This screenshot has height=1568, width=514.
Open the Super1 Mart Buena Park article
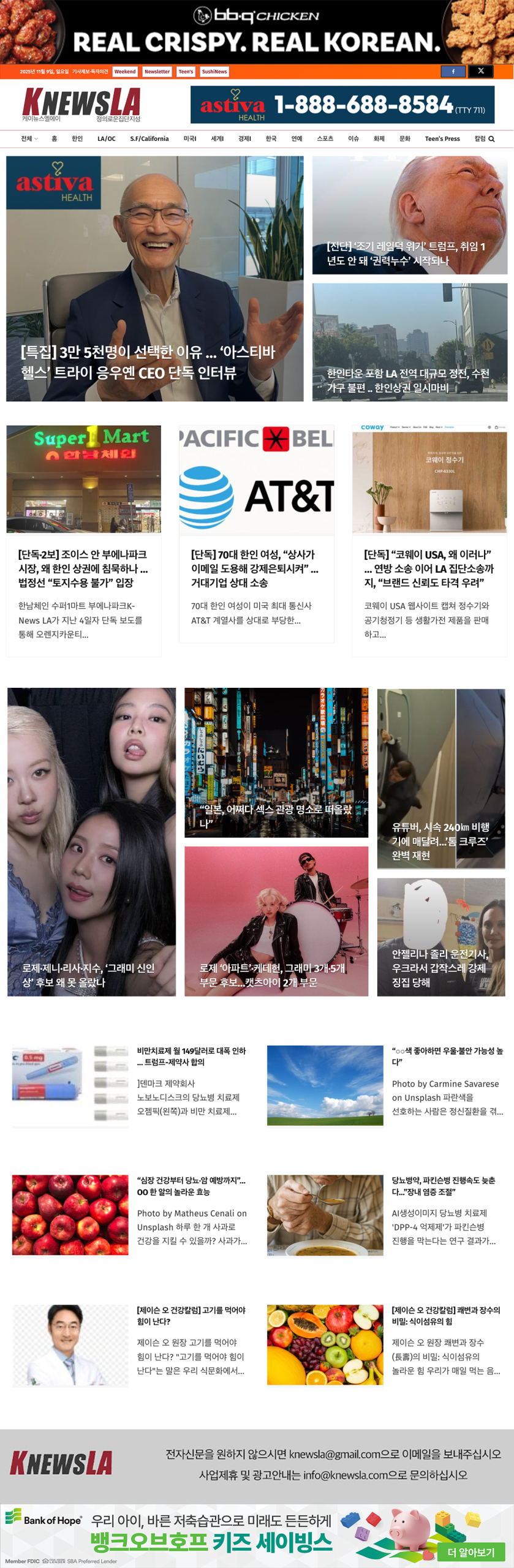click(x=83, y=568)
